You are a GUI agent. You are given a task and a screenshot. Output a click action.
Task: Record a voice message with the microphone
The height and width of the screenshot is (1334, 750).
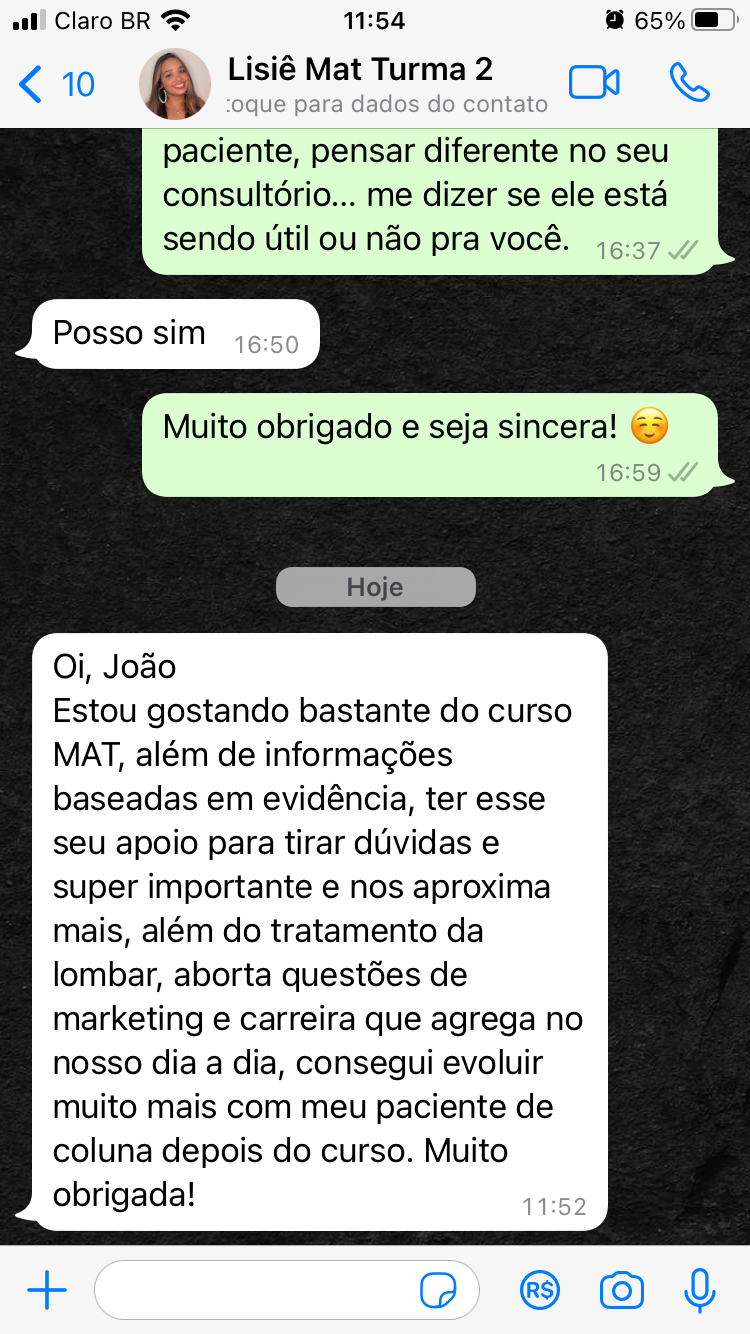point(699,1291)
